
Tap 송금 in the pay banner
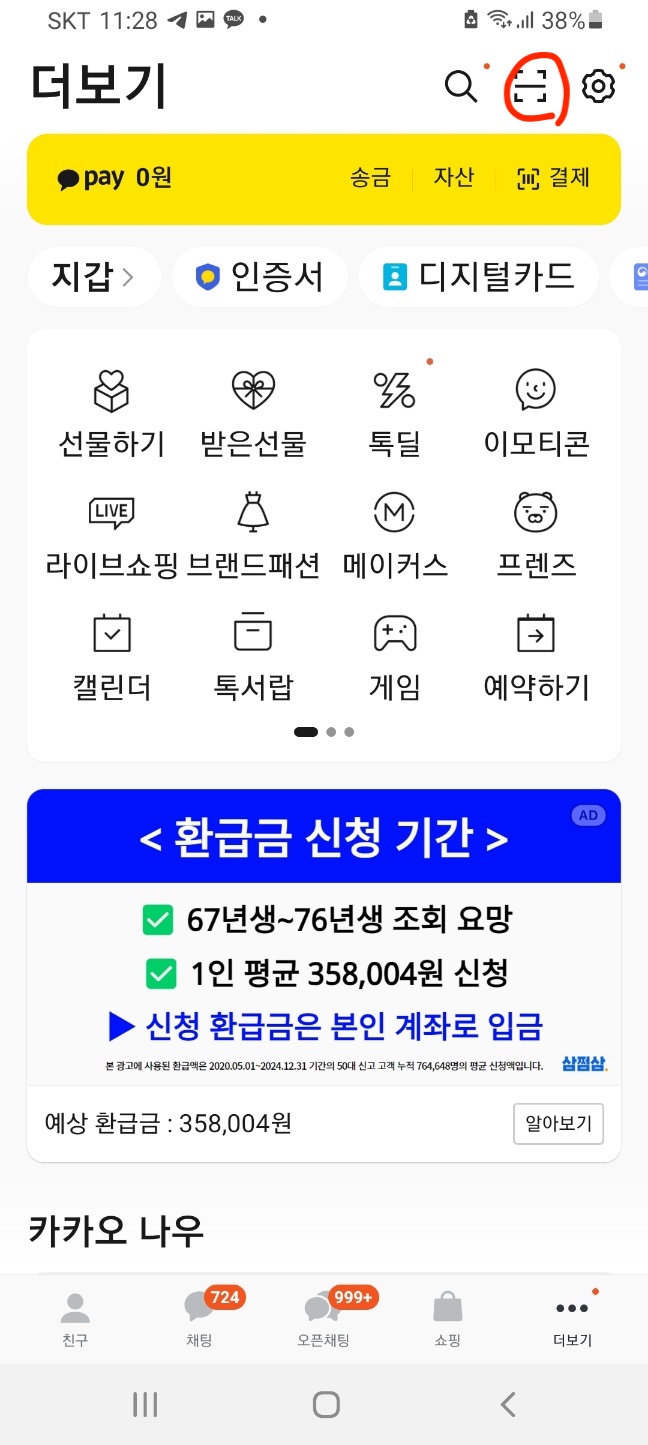[370, 178]
